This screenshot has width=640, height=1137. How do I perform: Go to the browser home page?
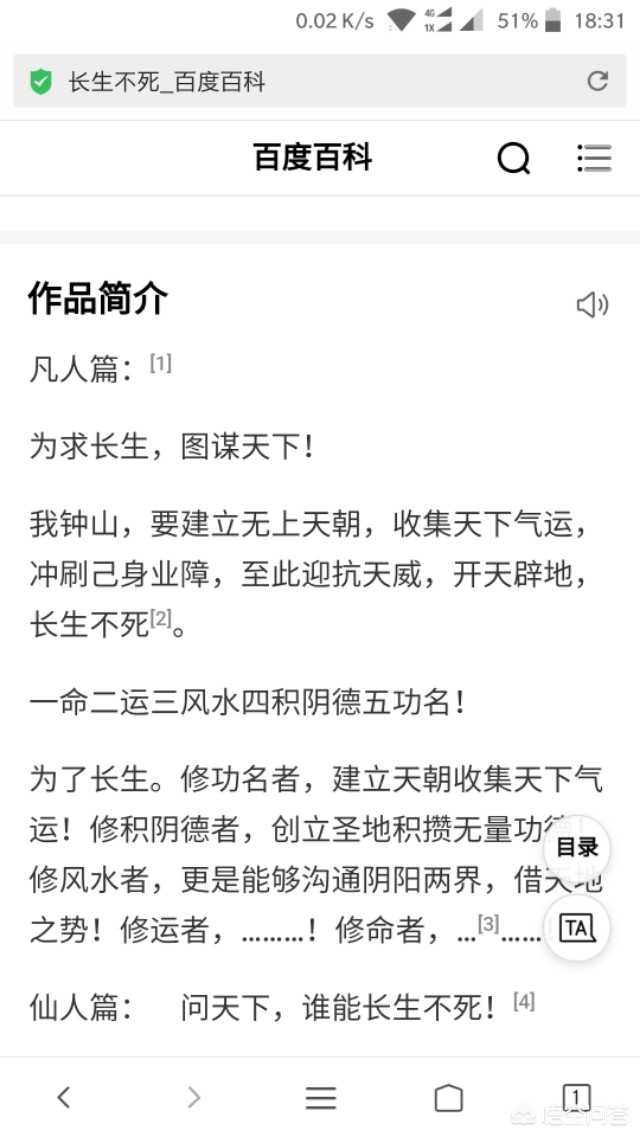pyautogui.click(x=448, y=1097)
